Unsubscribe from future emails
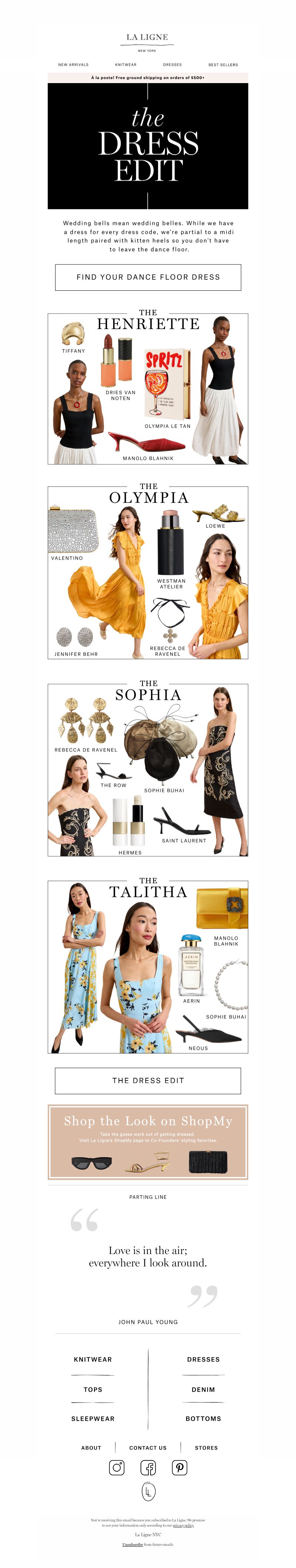The image size is (296, 1568). click(132, 1544)
